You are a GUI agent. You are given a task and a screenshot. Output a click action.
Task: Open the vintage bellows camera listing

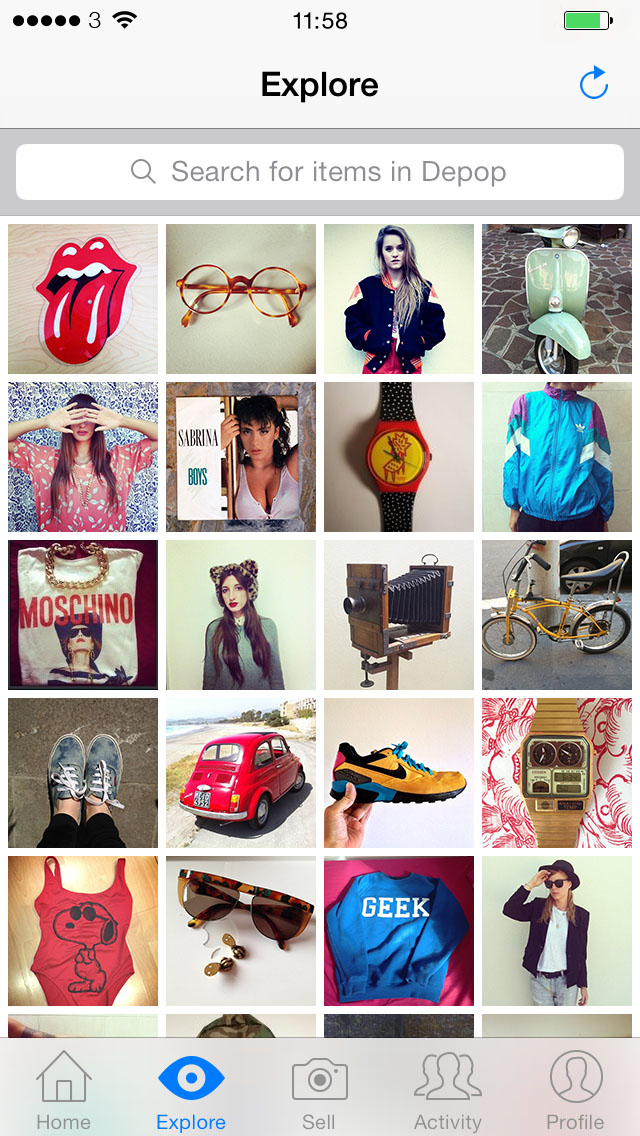(399, 615)
